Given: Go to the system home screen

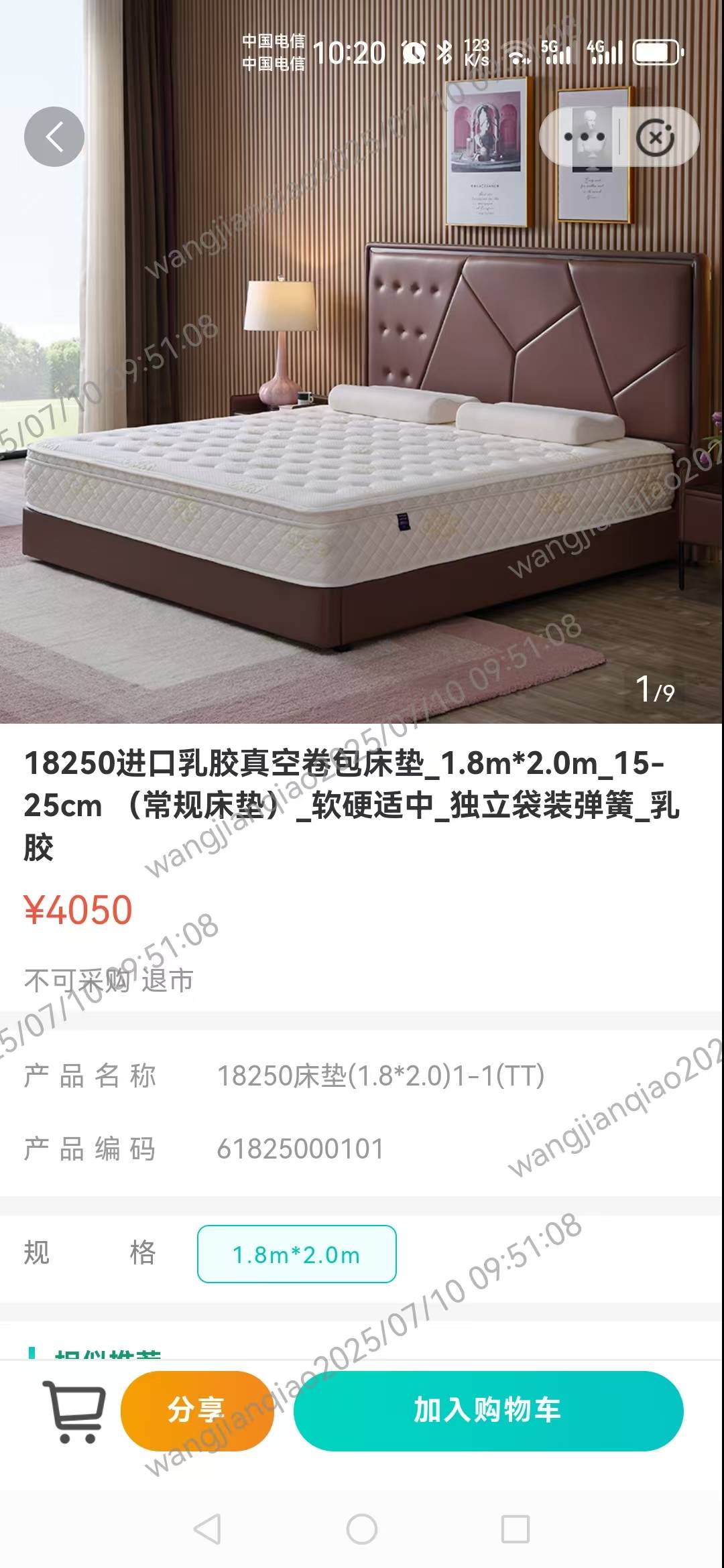Looking at the screenshot, I should 362,1529.
